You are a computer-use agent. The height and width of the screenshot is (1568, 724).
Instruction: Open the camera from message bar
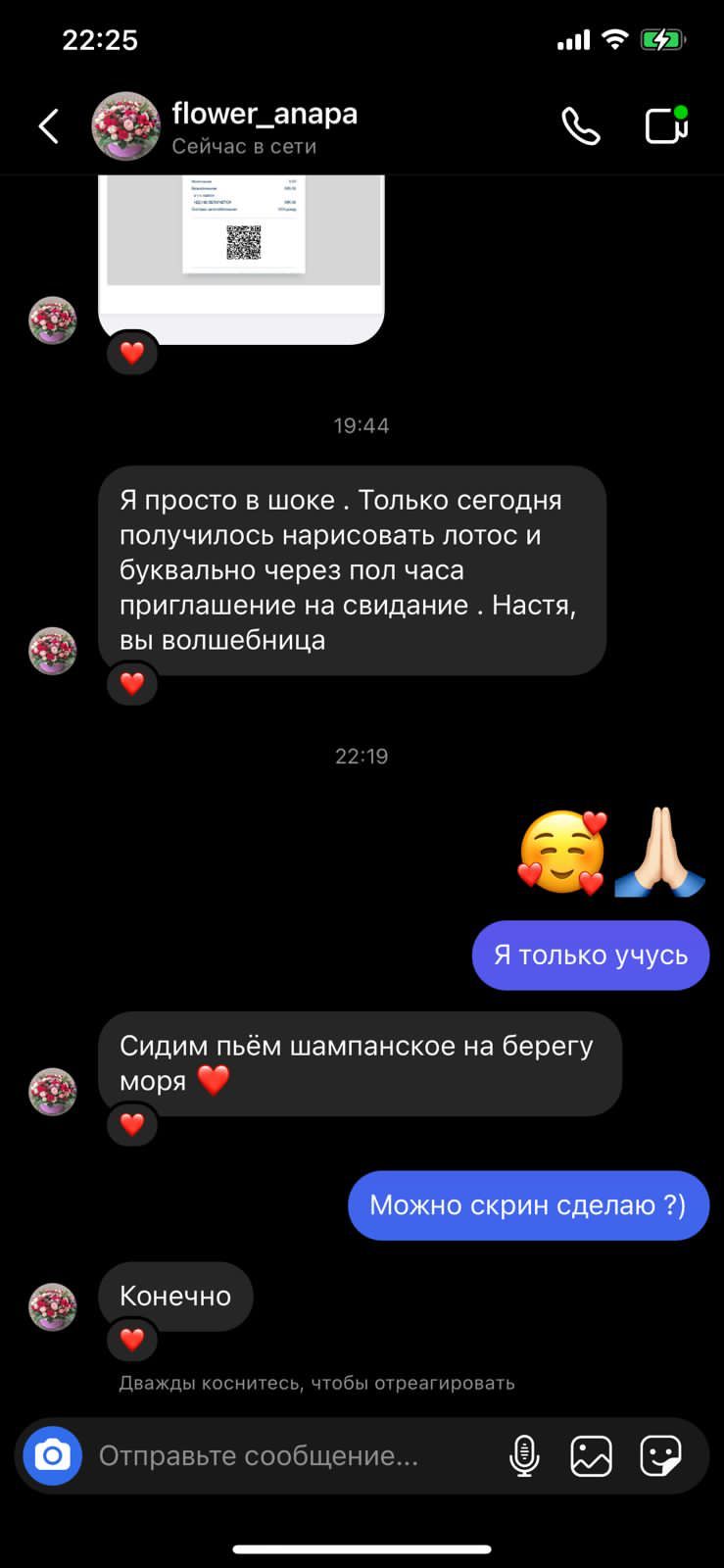tap(53, 1455)
